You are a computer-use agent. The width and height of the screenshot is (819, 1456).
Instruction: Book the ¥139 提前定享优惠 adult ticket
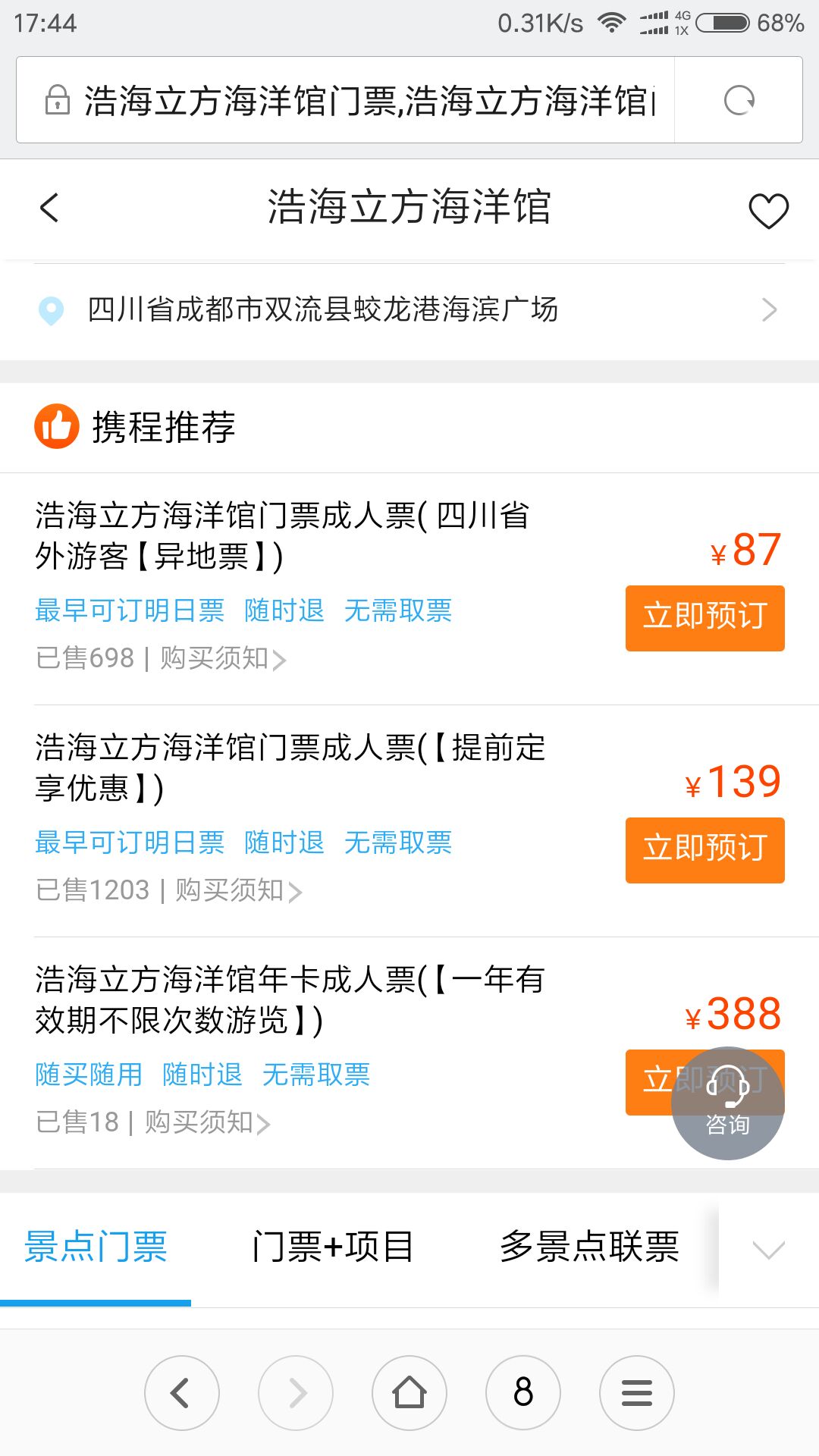click(704, 850)
